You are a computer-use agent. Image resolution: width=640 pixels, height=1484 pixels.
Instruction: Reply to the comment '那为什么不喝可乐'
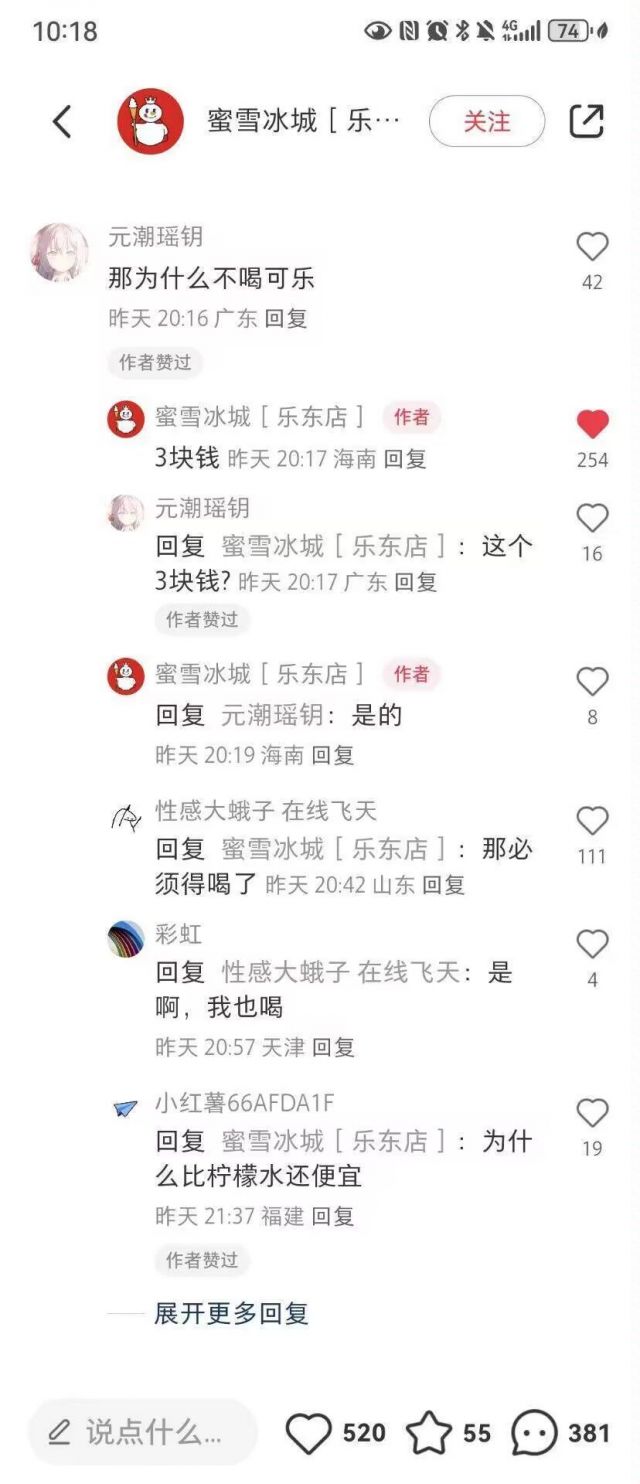285,319
